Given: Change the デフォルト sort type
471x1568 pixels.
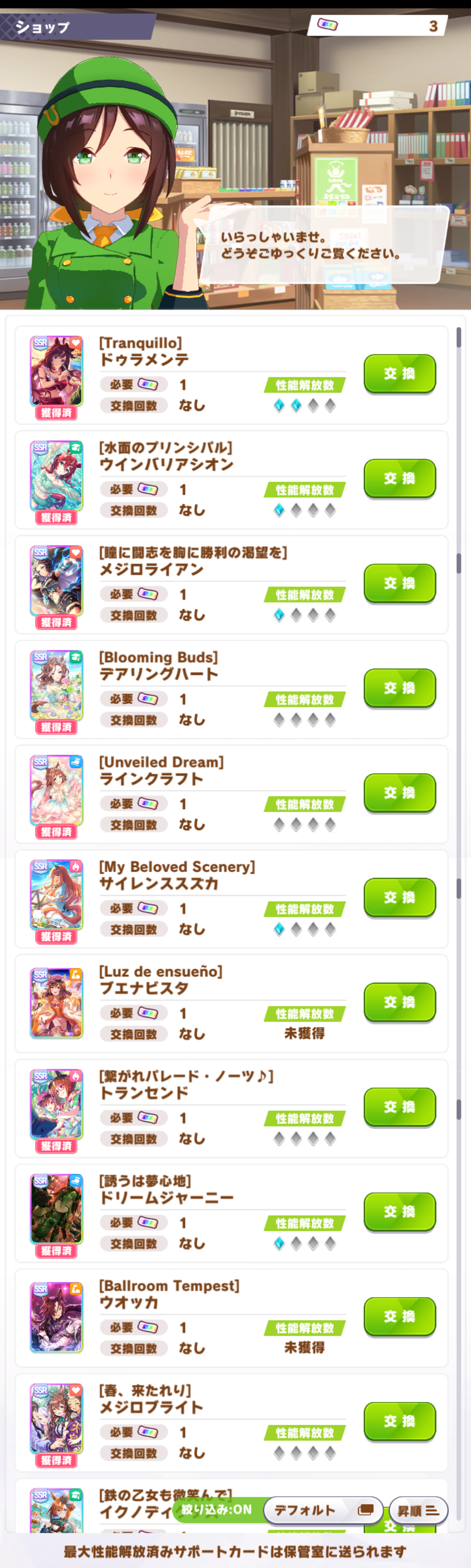Looking at the screenshot, I should pyautogui.click(x=322, y=1510).
